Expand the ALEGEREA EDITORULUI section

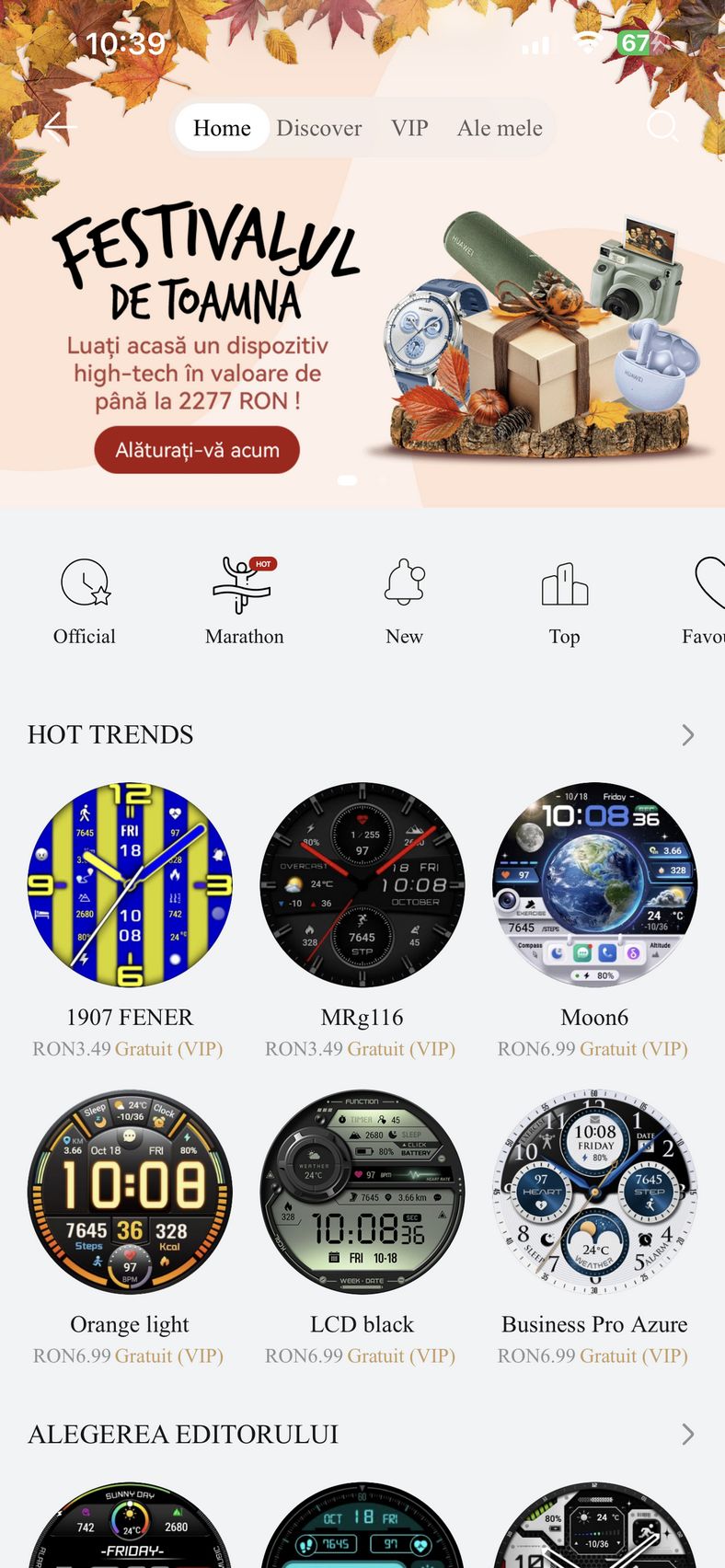tap(687, 1434)
